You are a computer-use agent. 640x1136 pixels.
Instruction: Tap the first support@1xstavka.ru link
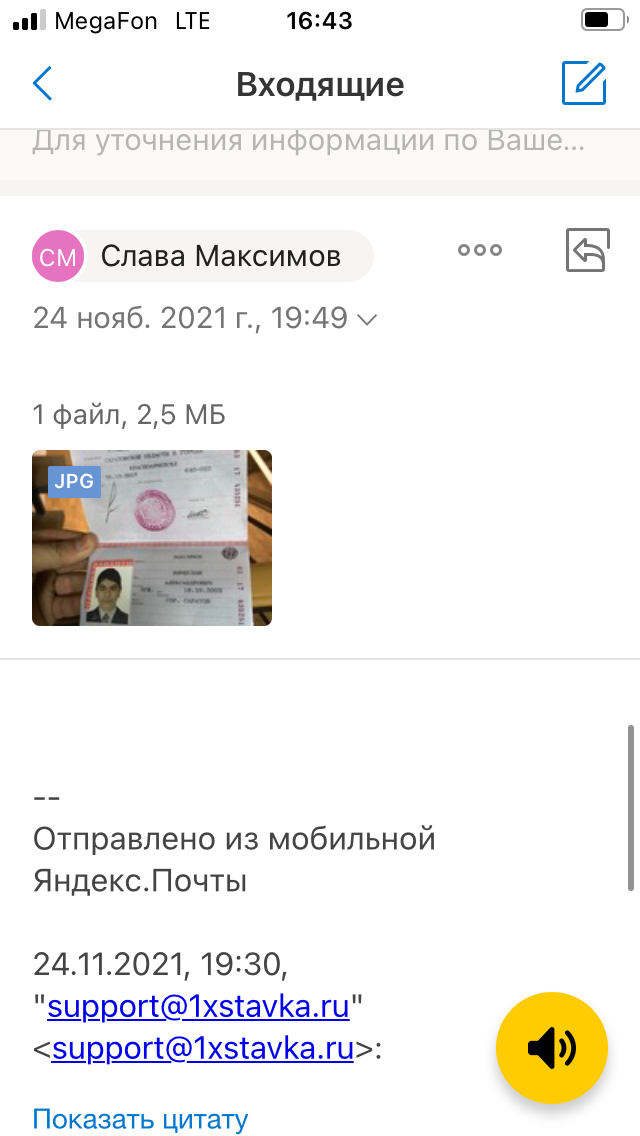click(x=198, y=1006)
